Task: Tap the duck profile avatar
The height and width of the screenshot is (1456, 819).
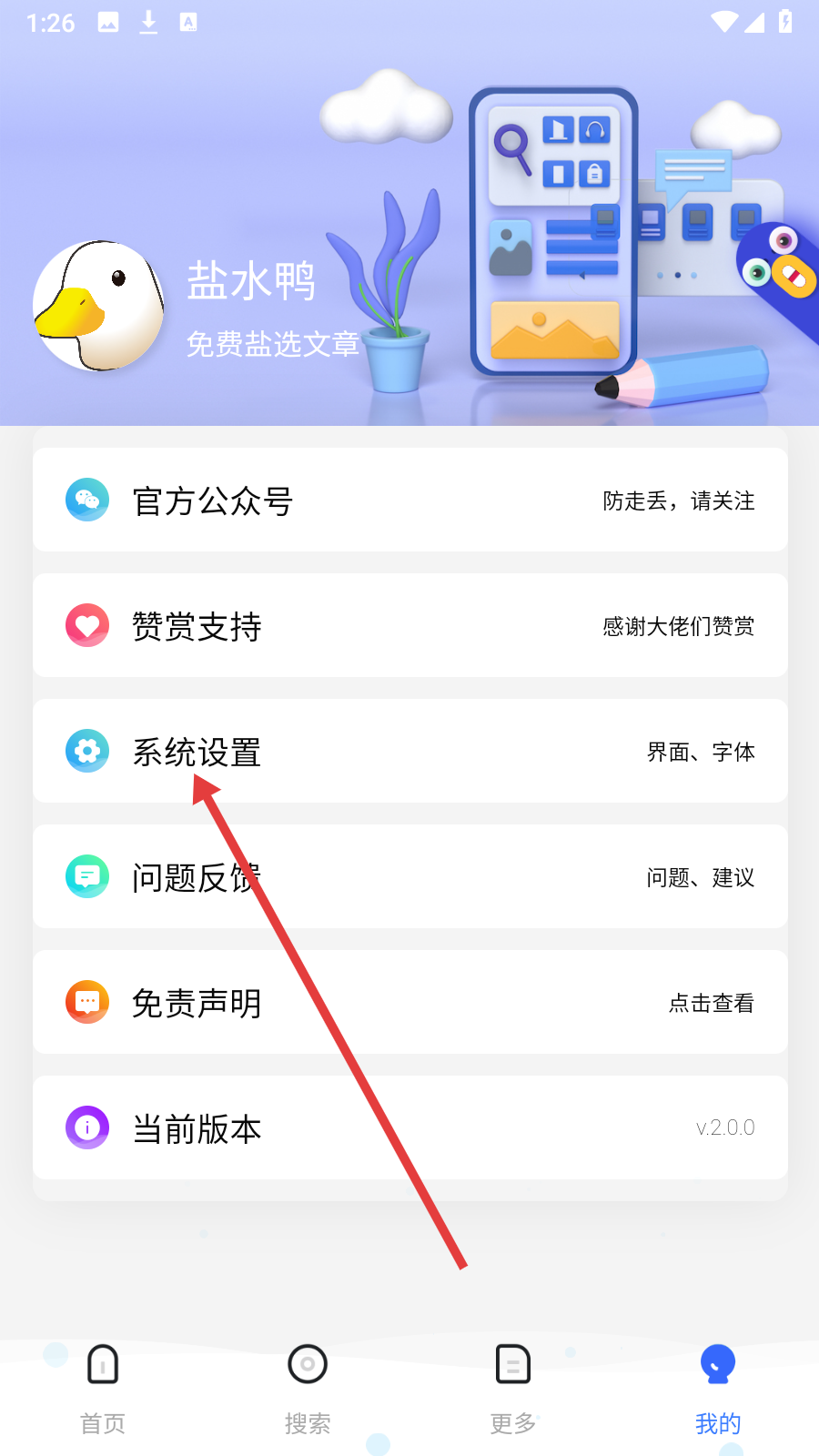Action: click(x=98, y=307)
